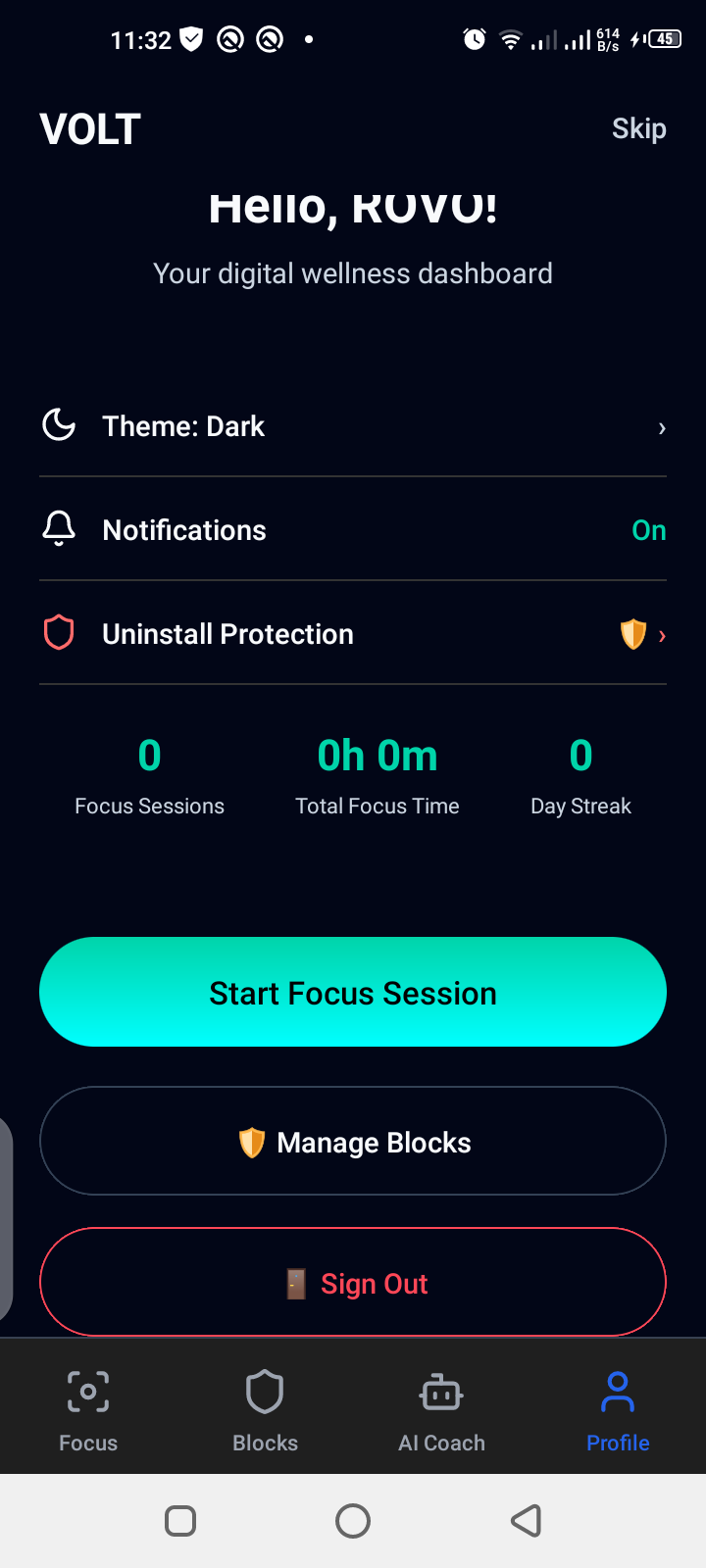Start a focus session
The height and width of the screenshot is (1568, 706).
click(353, 992)
